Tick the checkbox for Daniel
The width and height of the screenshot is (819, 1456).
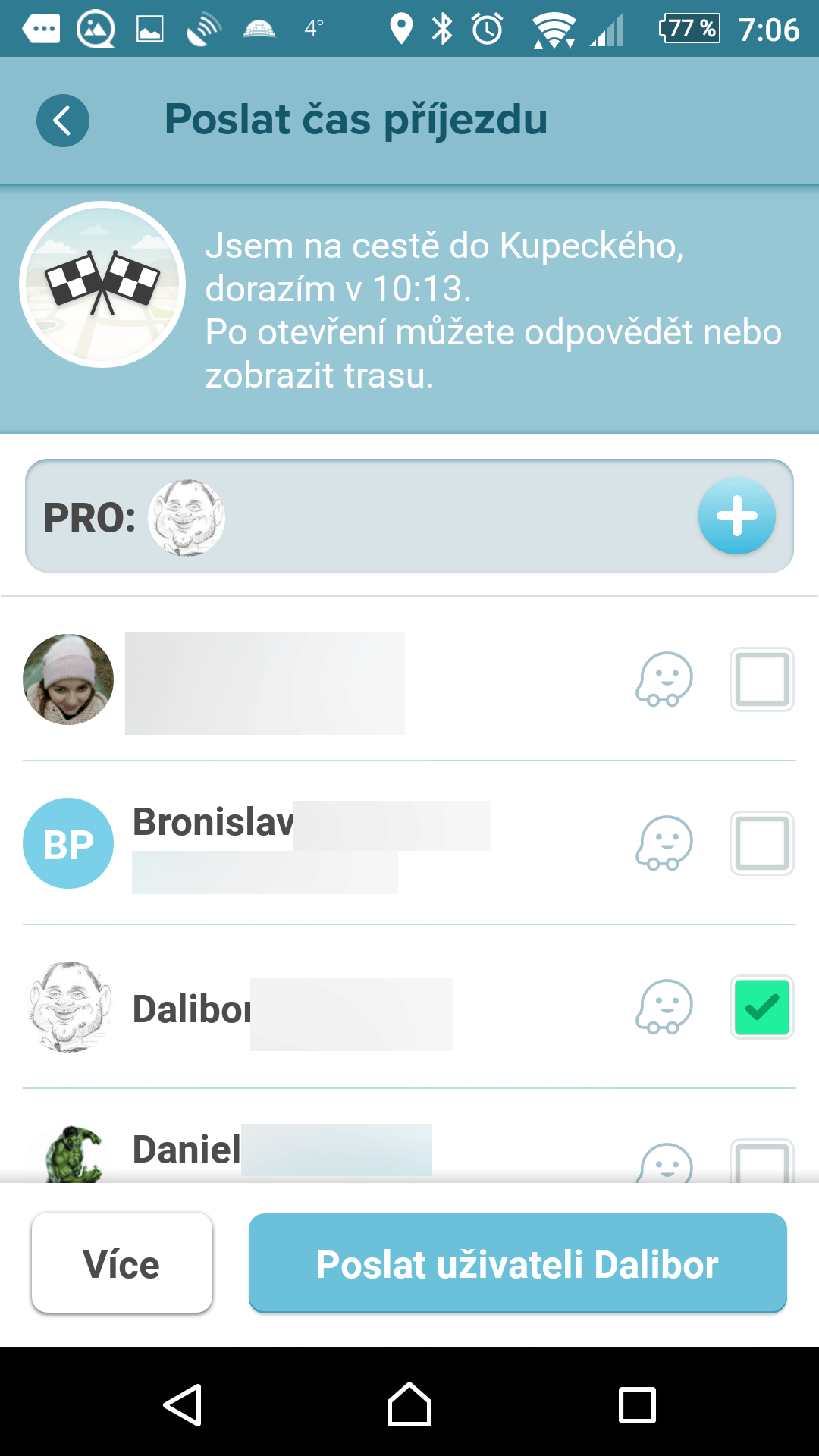(x=762, y=1162)
